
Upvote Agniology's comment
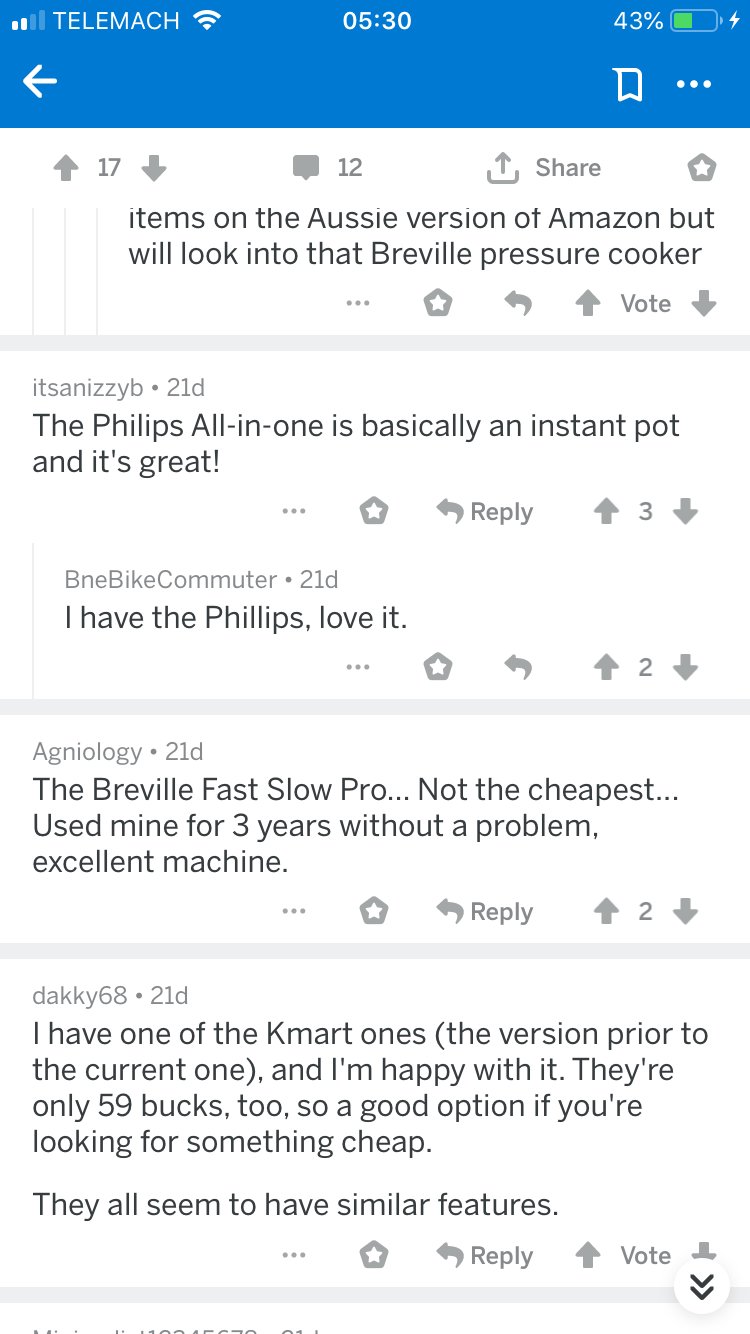pos(606,911)
